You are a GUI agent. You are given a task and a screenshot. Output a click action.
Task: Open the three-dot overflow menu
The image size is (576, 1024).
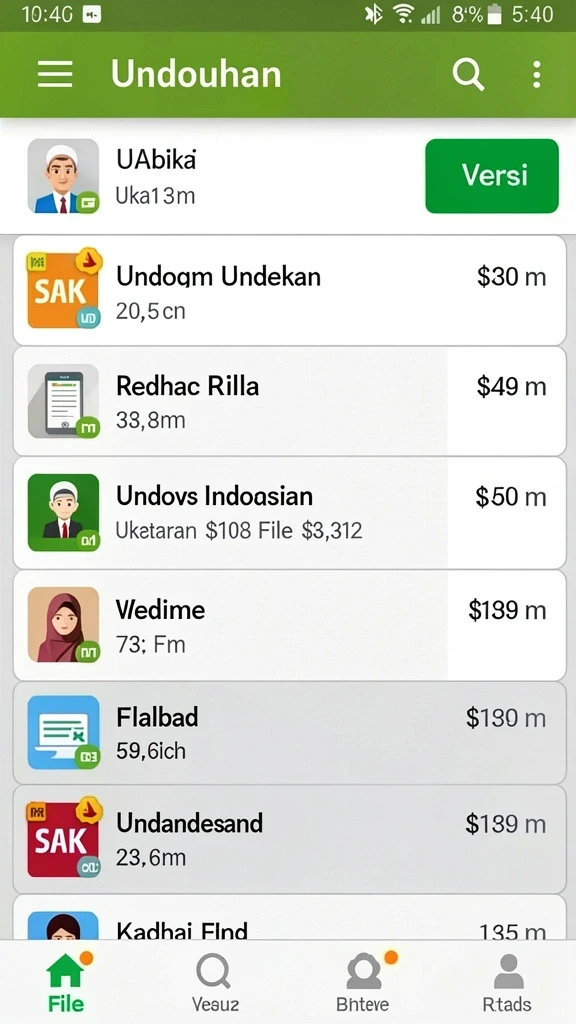pos(536,74)
